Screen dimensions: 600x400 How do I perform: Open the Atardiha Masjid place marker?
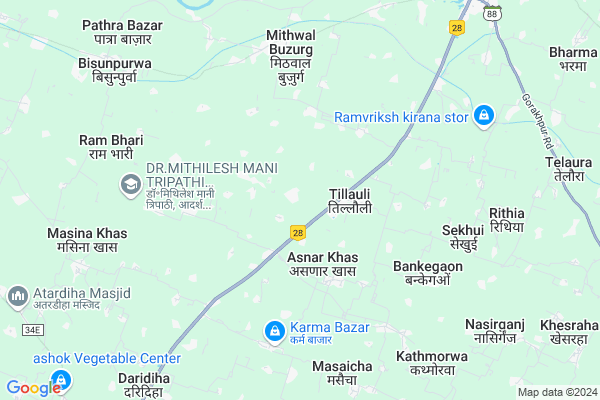[x=17, y=296]
